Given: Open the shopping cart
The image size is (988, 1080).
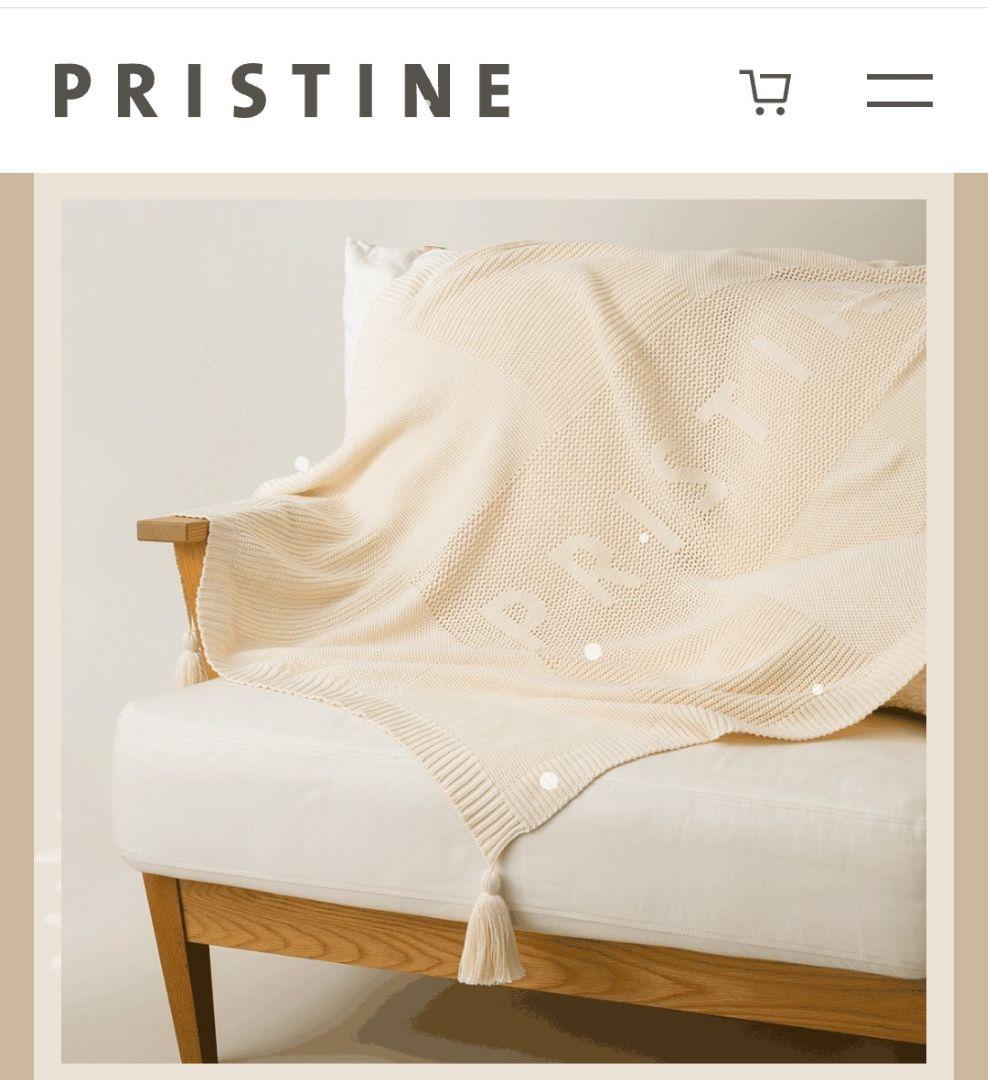Looking at the screenshot, I should 766,92.
